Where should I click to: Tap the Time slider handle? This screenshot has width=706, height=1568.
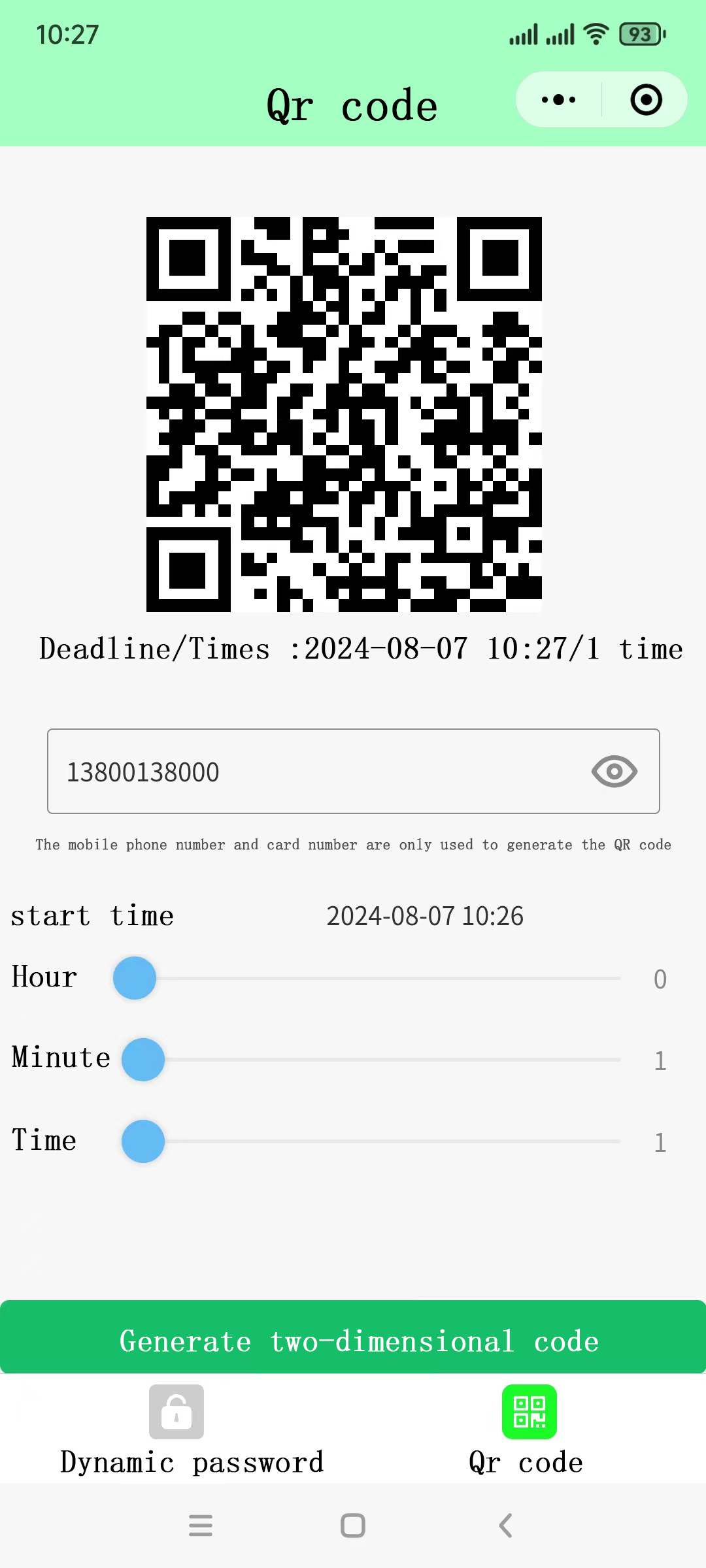[x=143, y=1141]
